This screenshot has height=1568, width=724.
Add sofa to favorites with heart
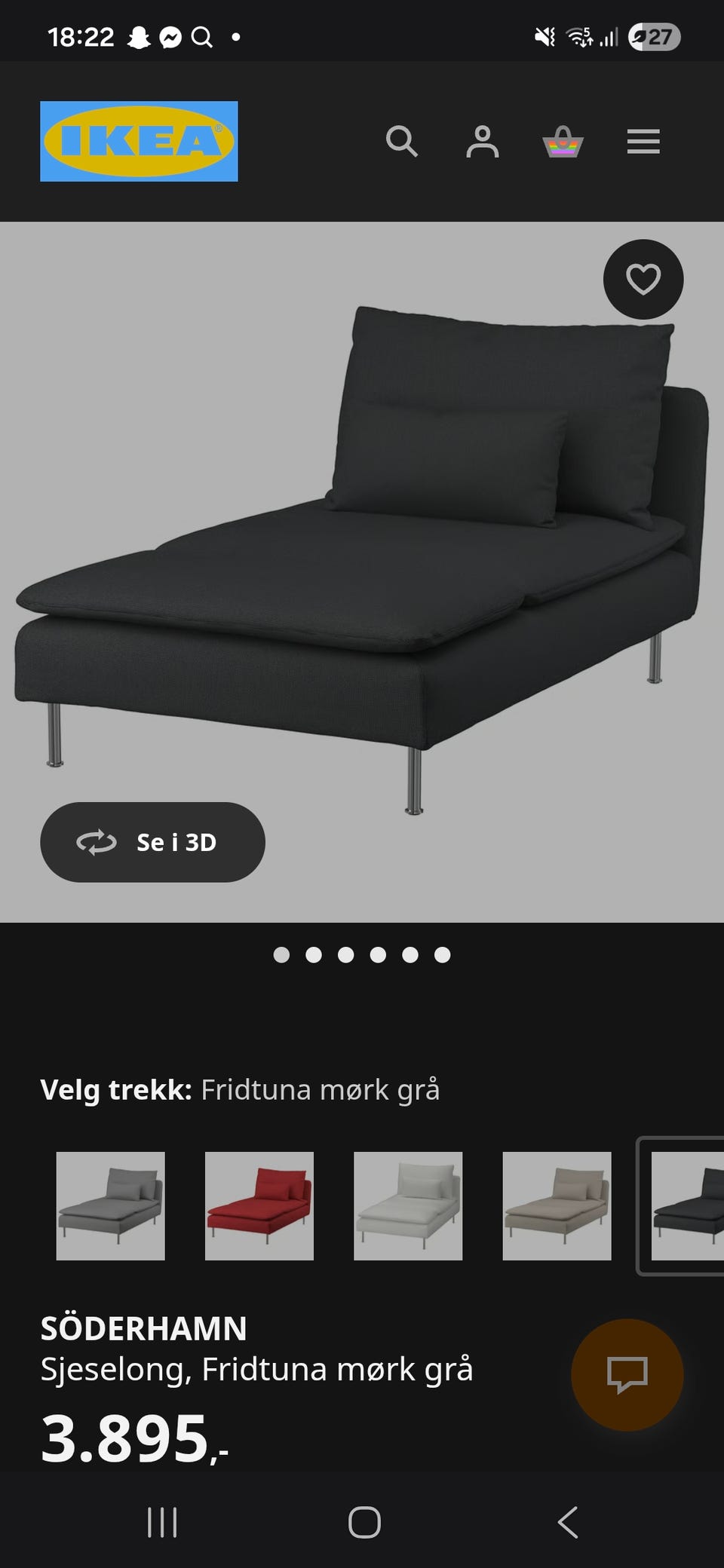coord(643,280)
